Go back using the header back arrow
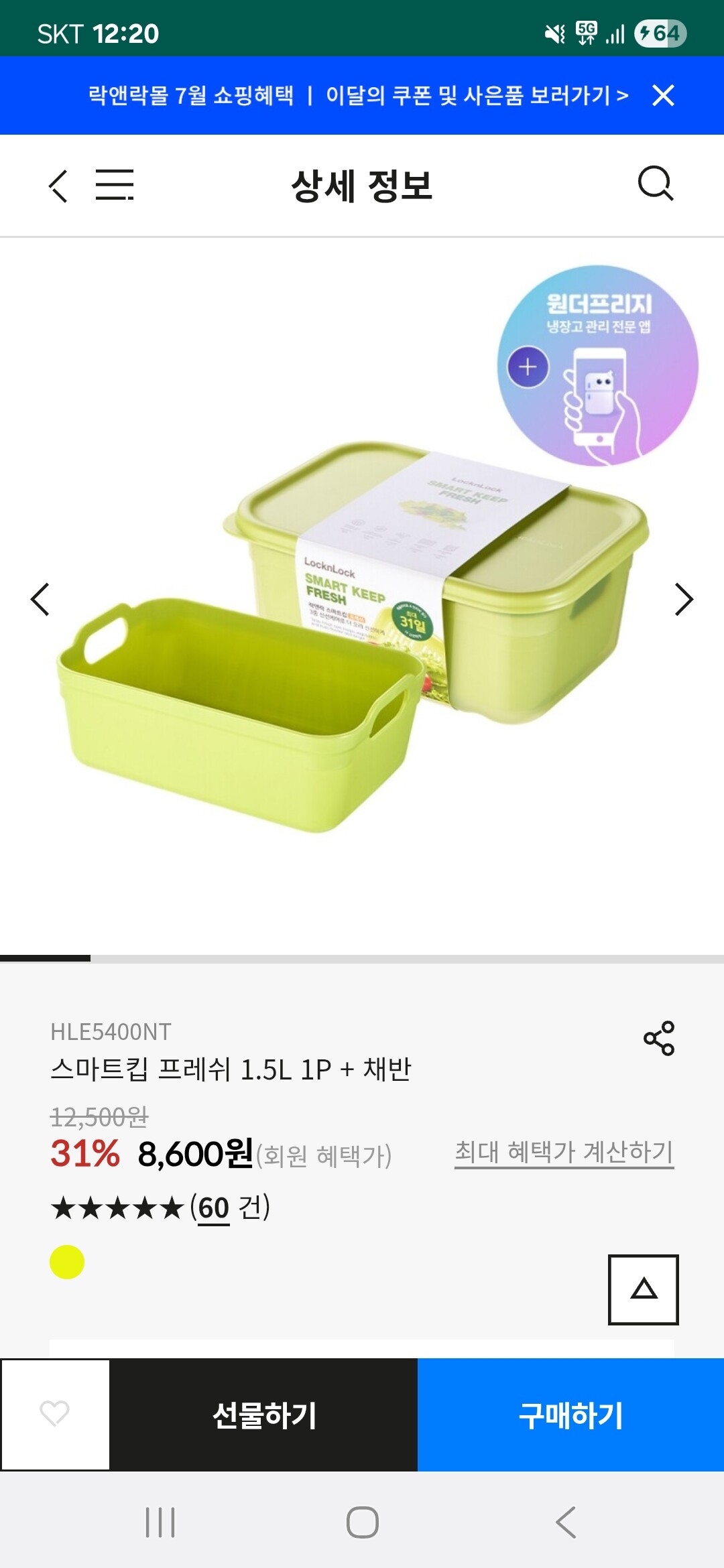This screenshot has width=724, height=1568. coord(58,185)
